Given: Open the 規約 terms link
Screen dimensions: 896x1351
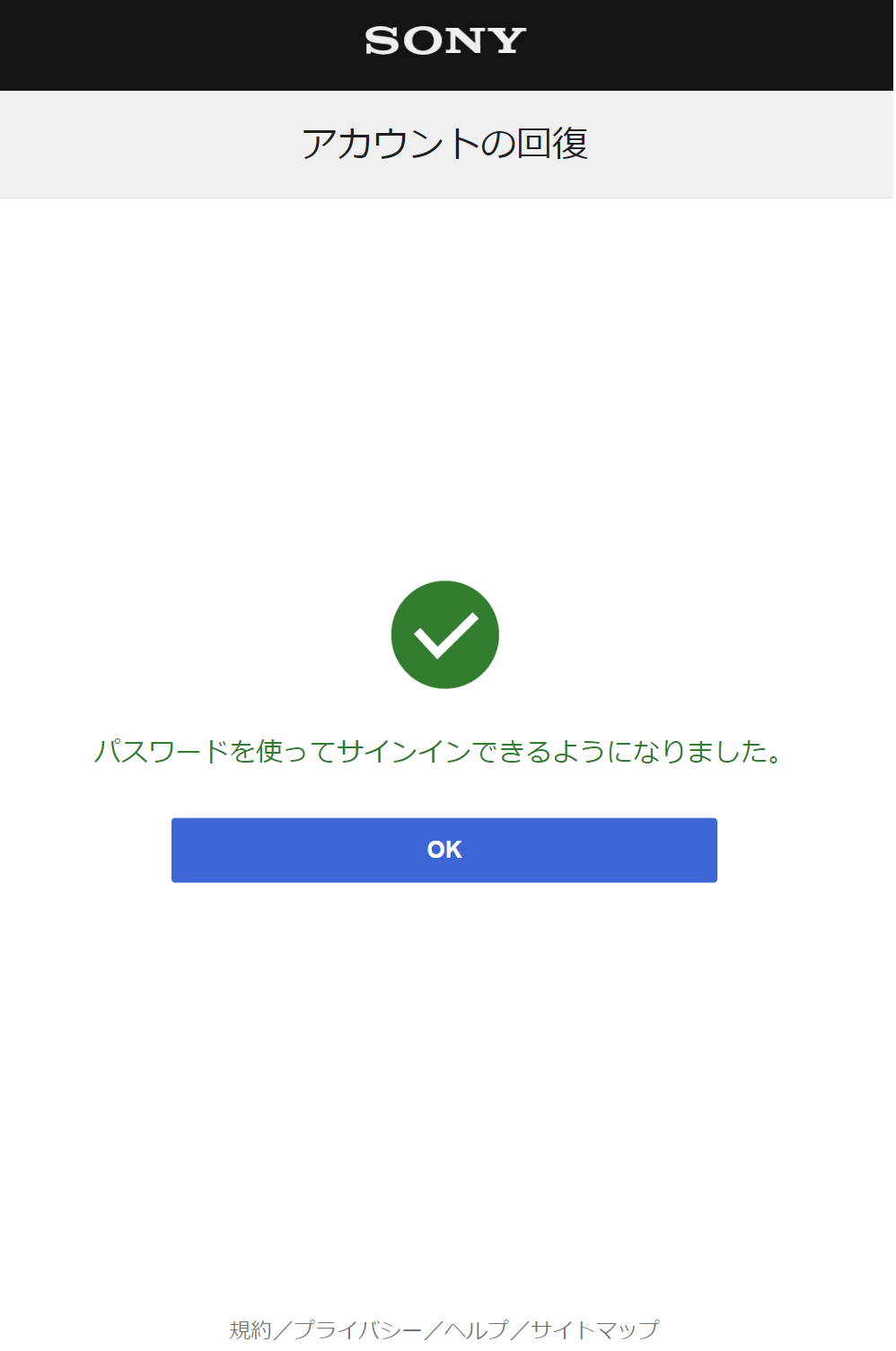Looking at the screenshot, I should coord(250,1329).
